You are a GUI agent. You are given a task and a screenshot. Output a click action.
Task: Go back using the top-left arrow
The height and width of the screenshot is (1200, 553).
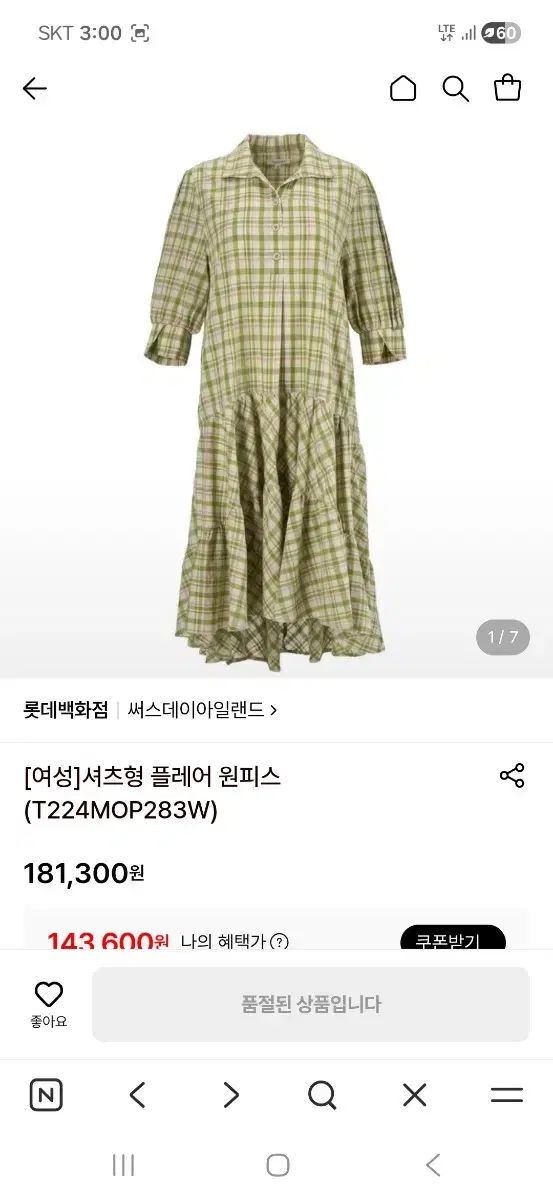[x=34, y=89]
